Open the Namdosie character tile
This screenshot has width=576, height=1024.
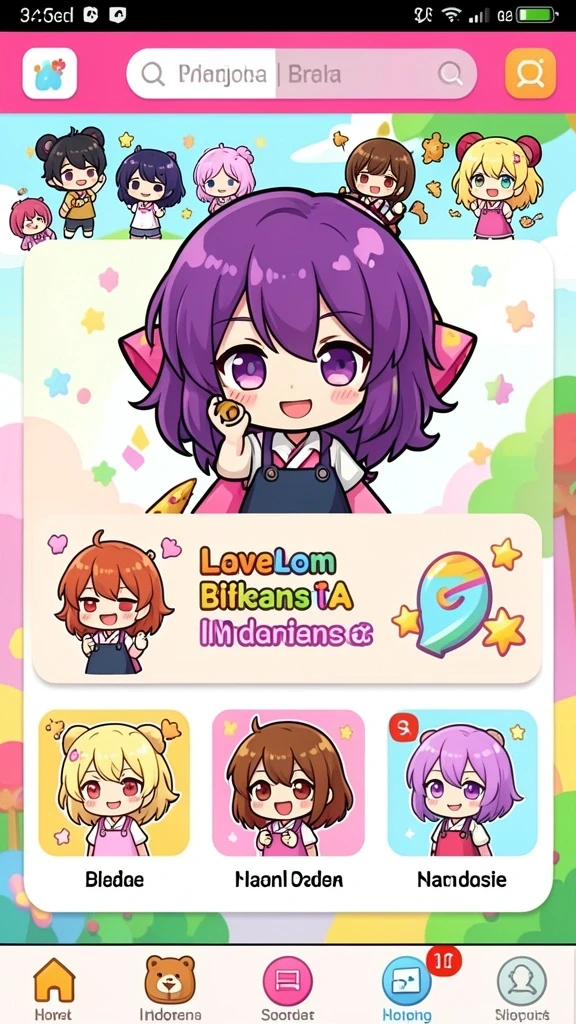pos(462,783)
